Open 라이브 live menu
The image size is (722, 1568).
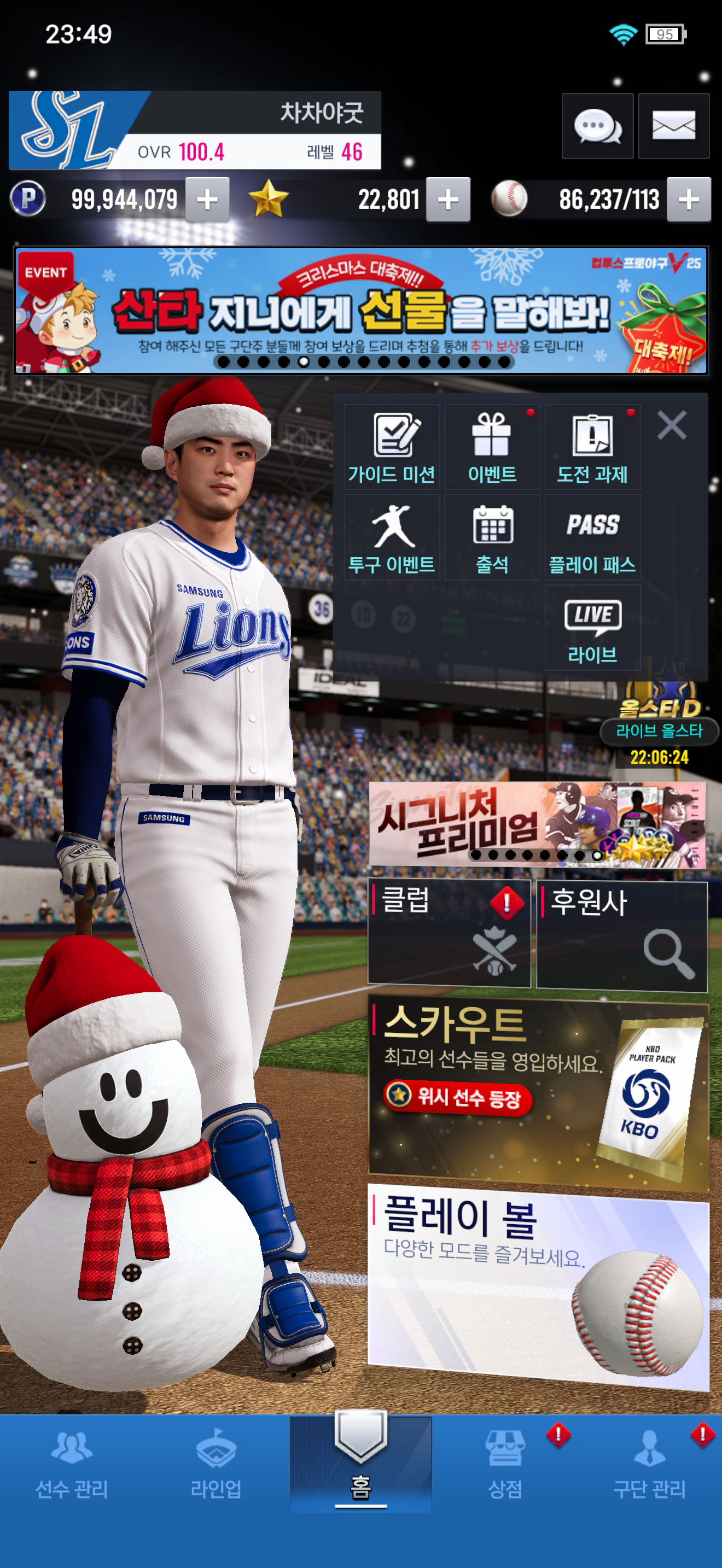[592, 628]
